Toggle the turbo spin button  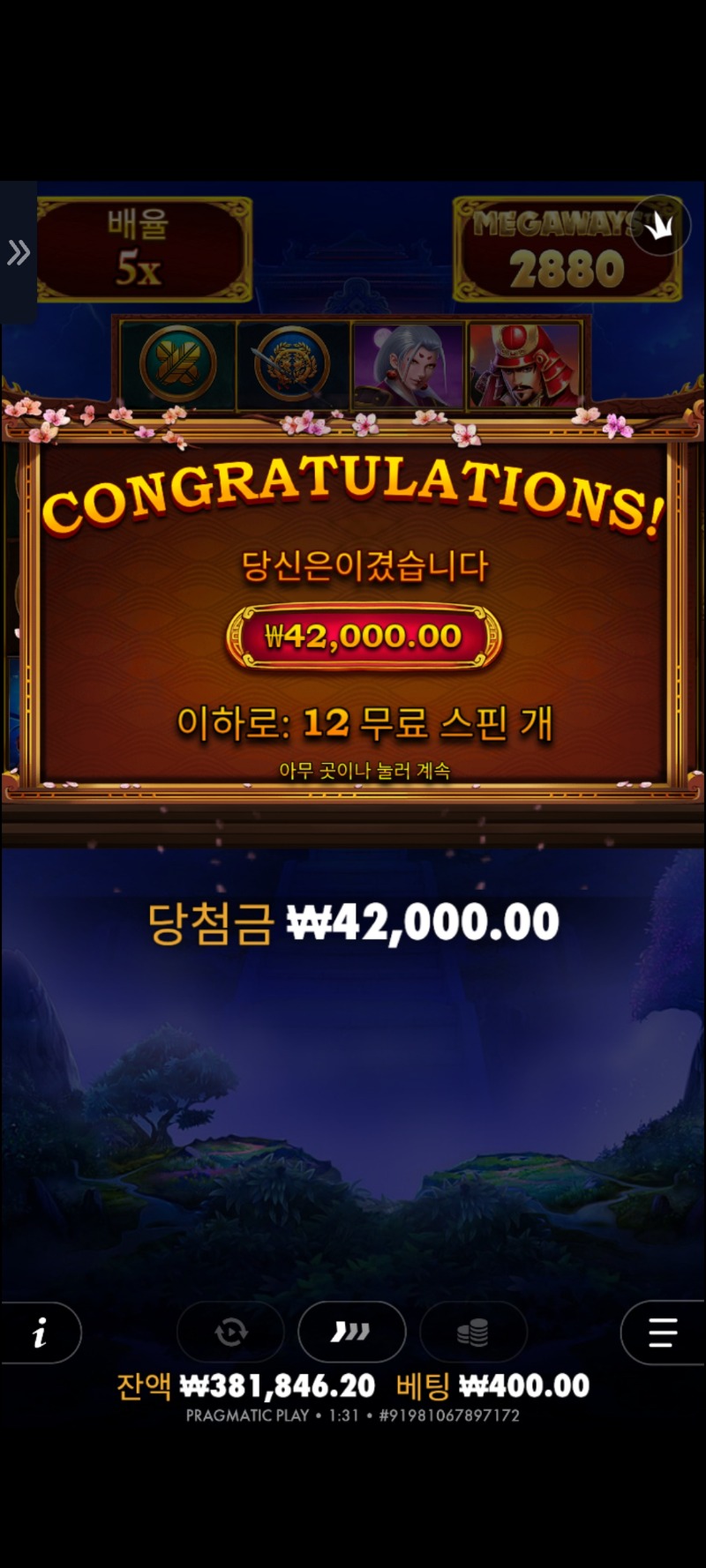pyautogui.click(x=351, y=1332)
